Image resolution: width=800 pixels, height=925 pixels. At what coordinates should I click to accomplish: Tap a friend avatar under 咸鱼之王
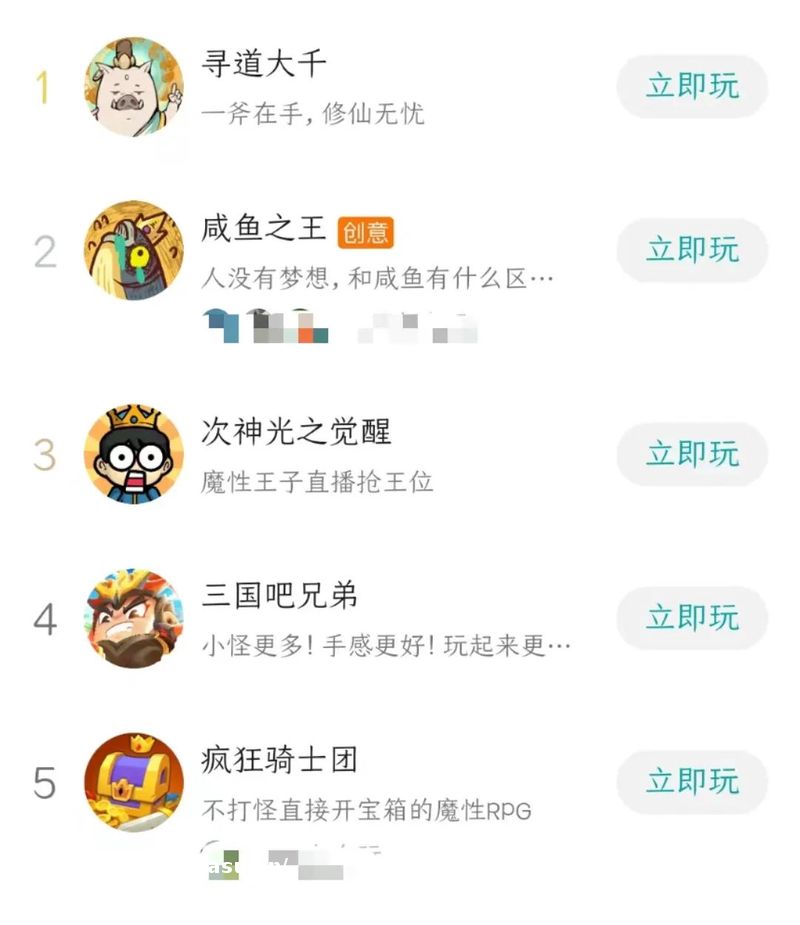222,325
